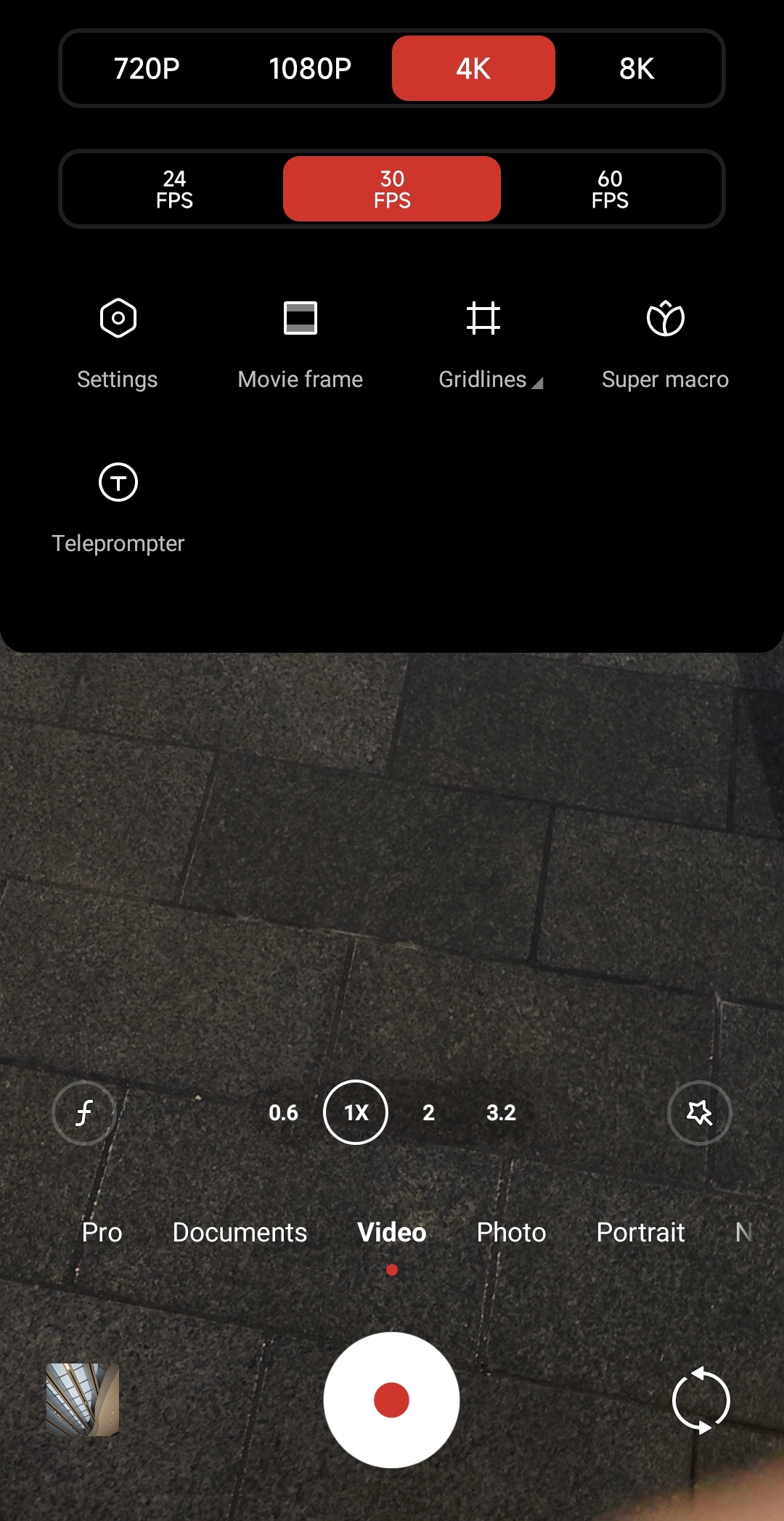Select 60 FPS frame rate
This screenshot has width=784, height=1521.
(x=610, y=189)
